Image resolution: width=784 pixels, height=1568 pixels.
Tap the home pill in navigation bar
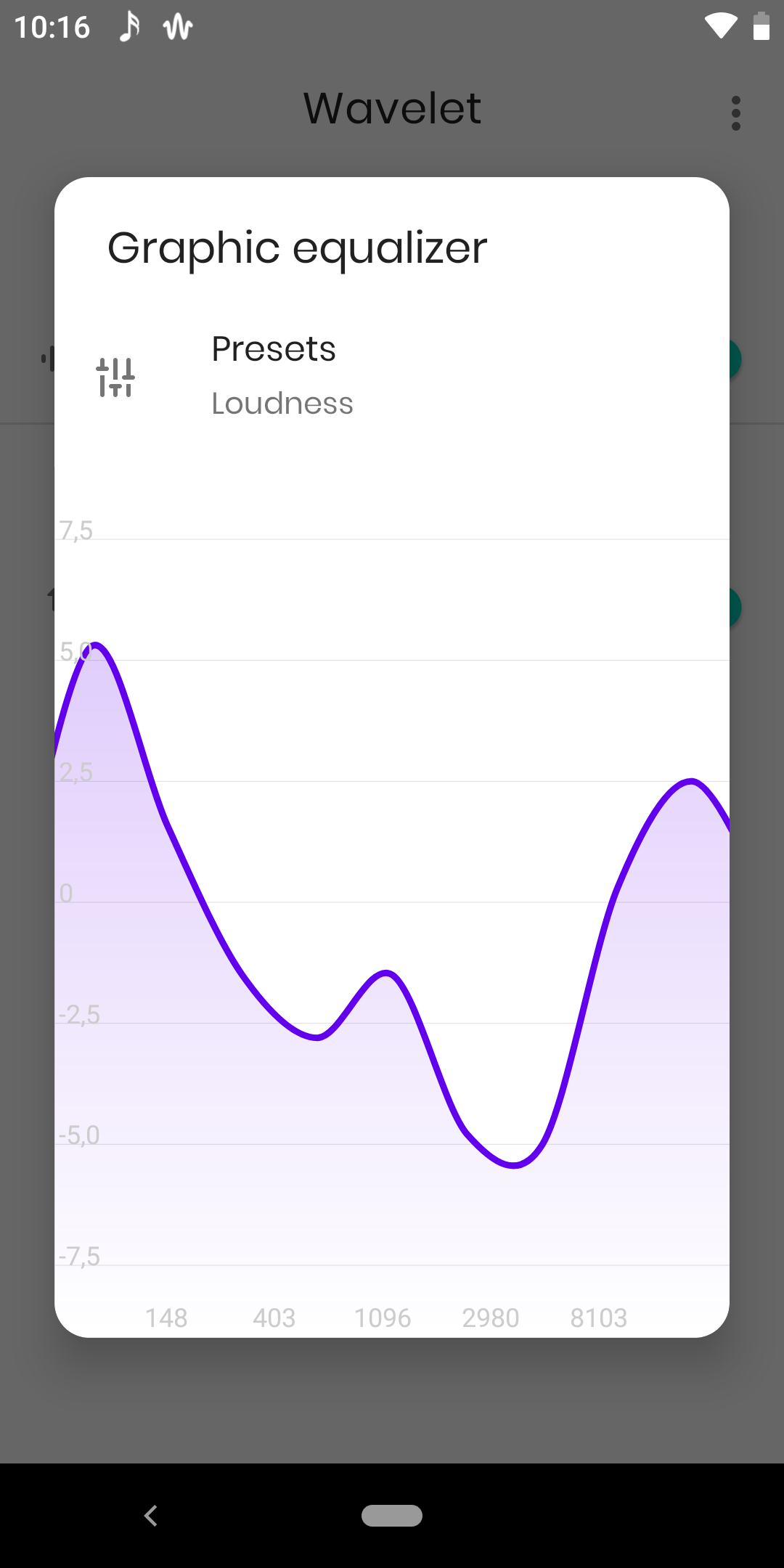point(392,1516)
